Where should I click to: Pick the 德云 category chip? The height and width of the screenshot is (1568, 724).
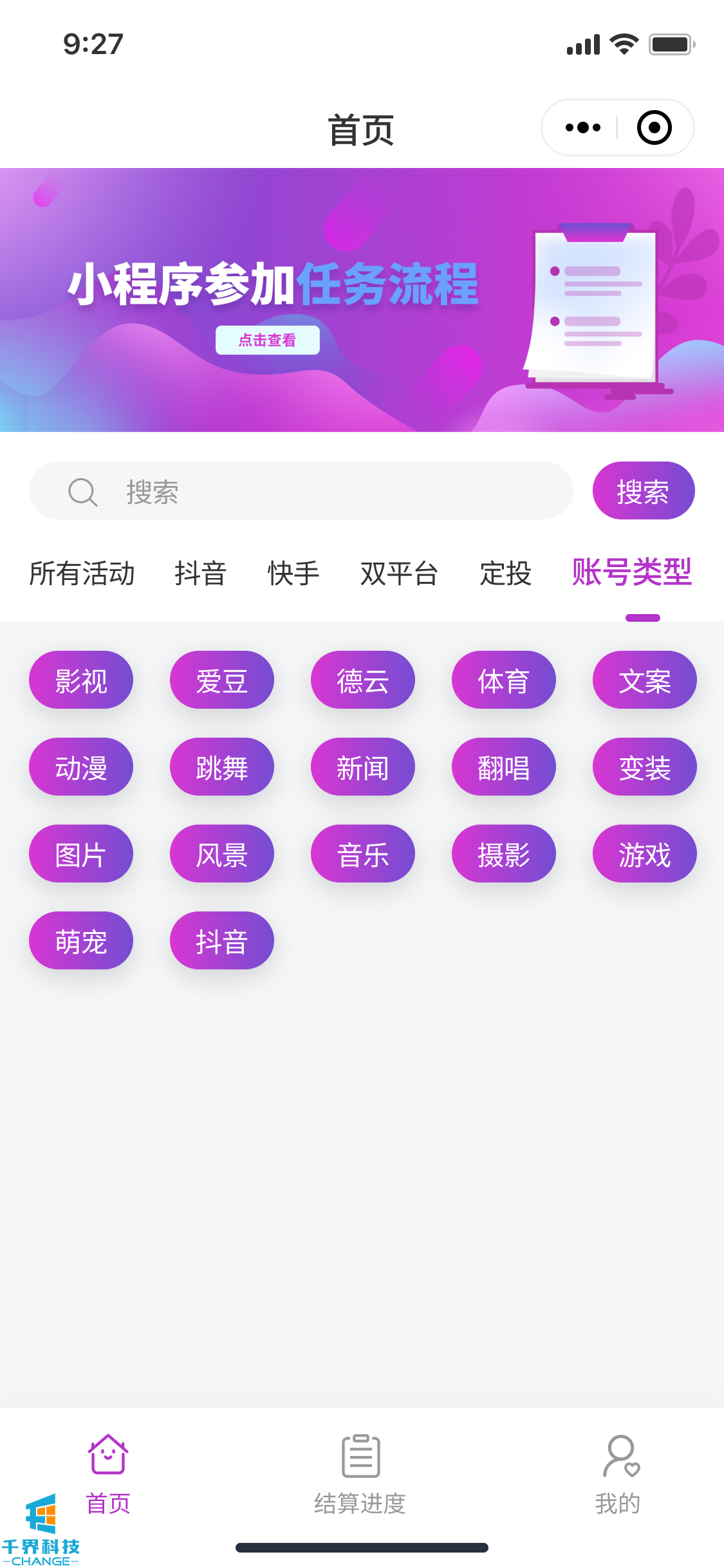(363, 680)
